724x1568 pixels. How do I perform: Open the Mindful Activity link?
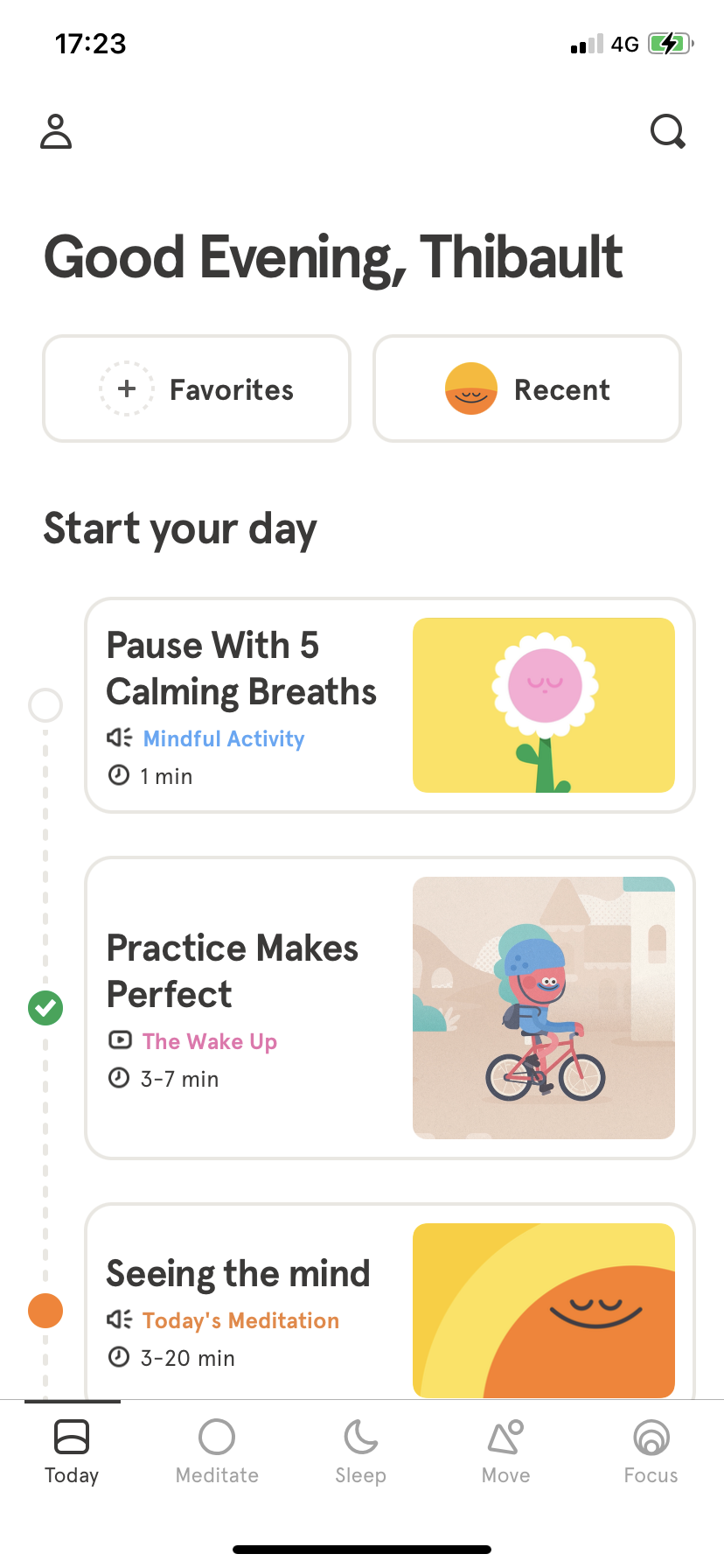(x=223, y=738)
